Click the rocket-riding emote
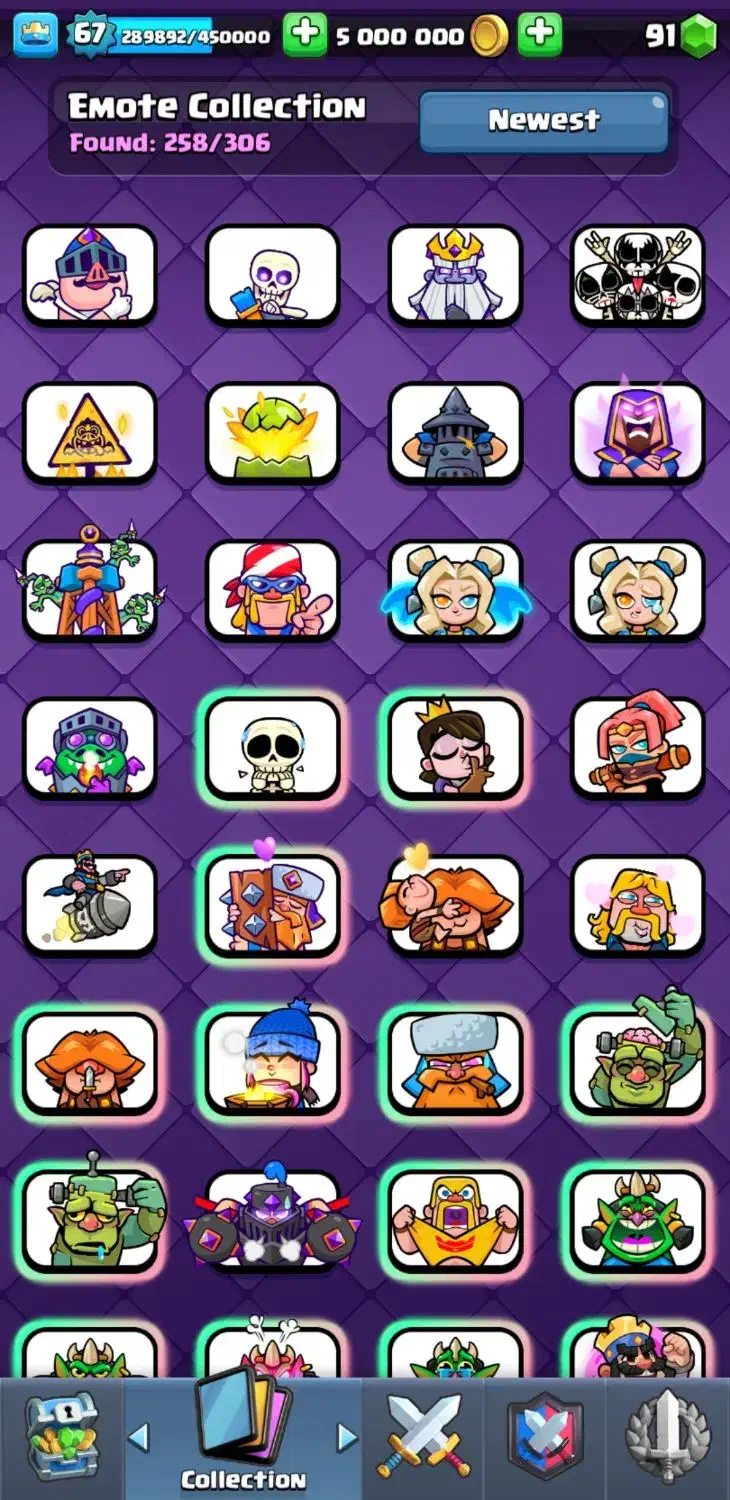730x1500 pixels. coord(90,905)
